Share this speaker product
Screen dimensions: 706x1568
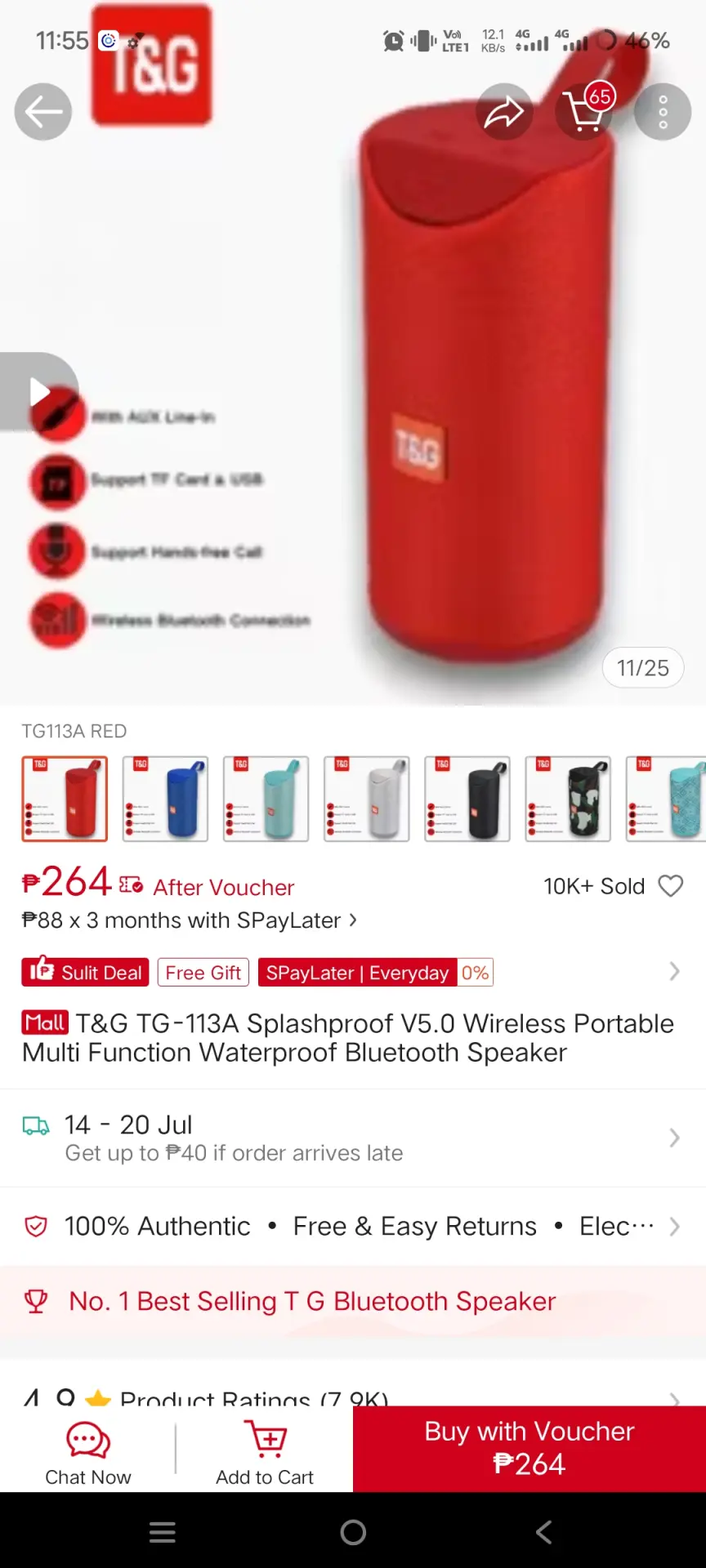pyautogui.click(x=504, y=112)
